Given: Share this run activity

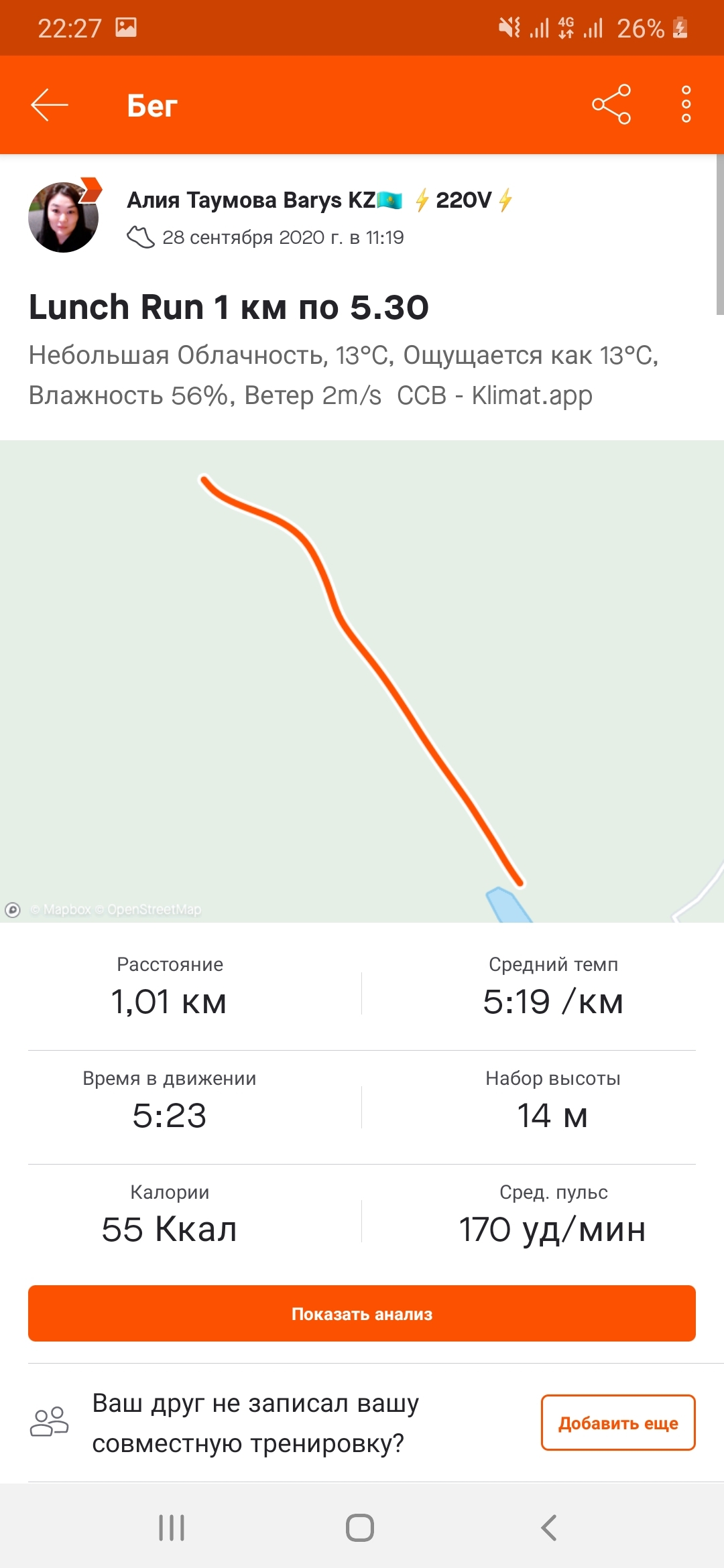Looking at the screenshot, I should point(611,105).
